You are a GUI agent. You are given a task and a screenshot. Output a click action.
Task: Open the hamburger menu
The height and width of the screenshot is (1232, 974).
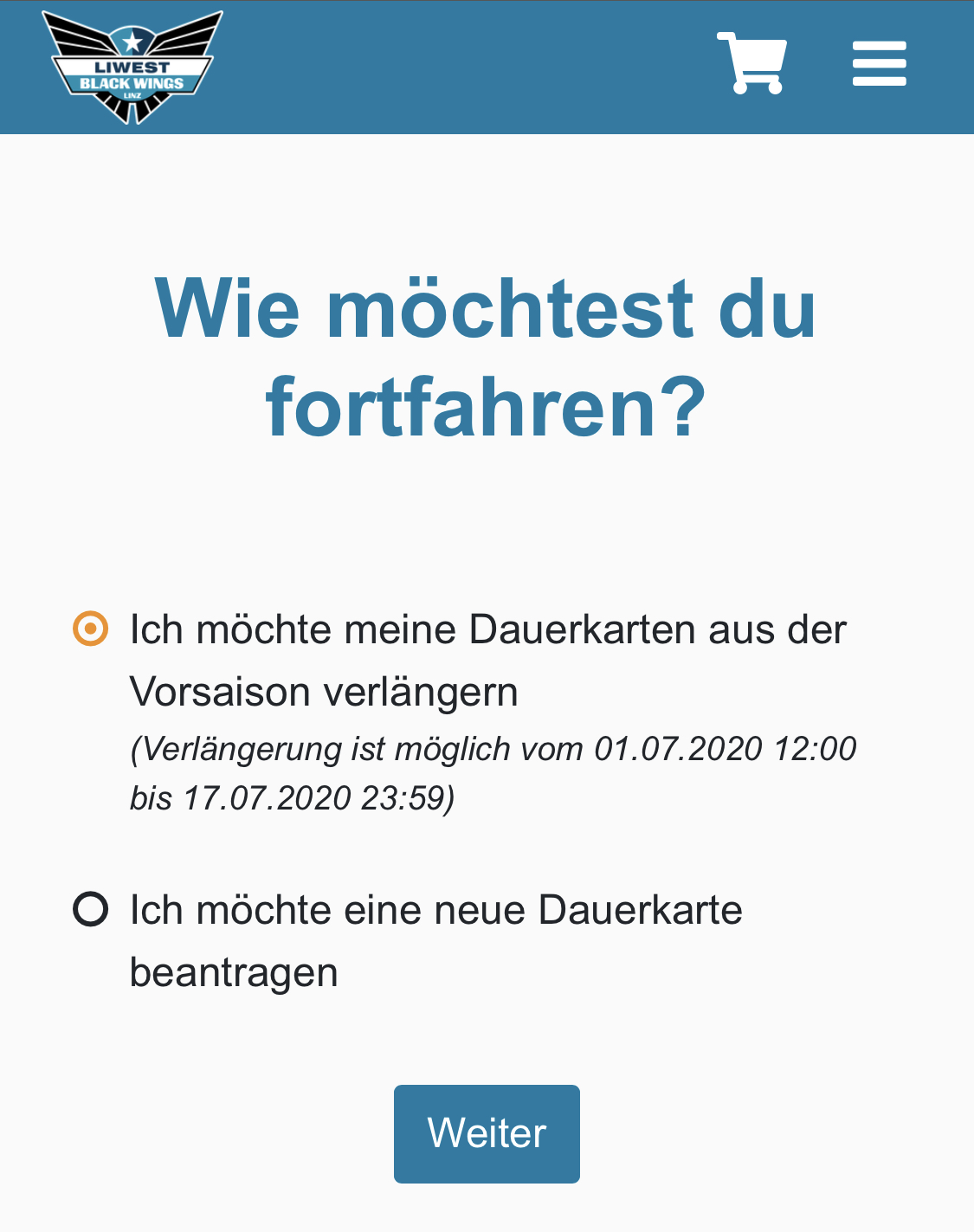[879, 64]
